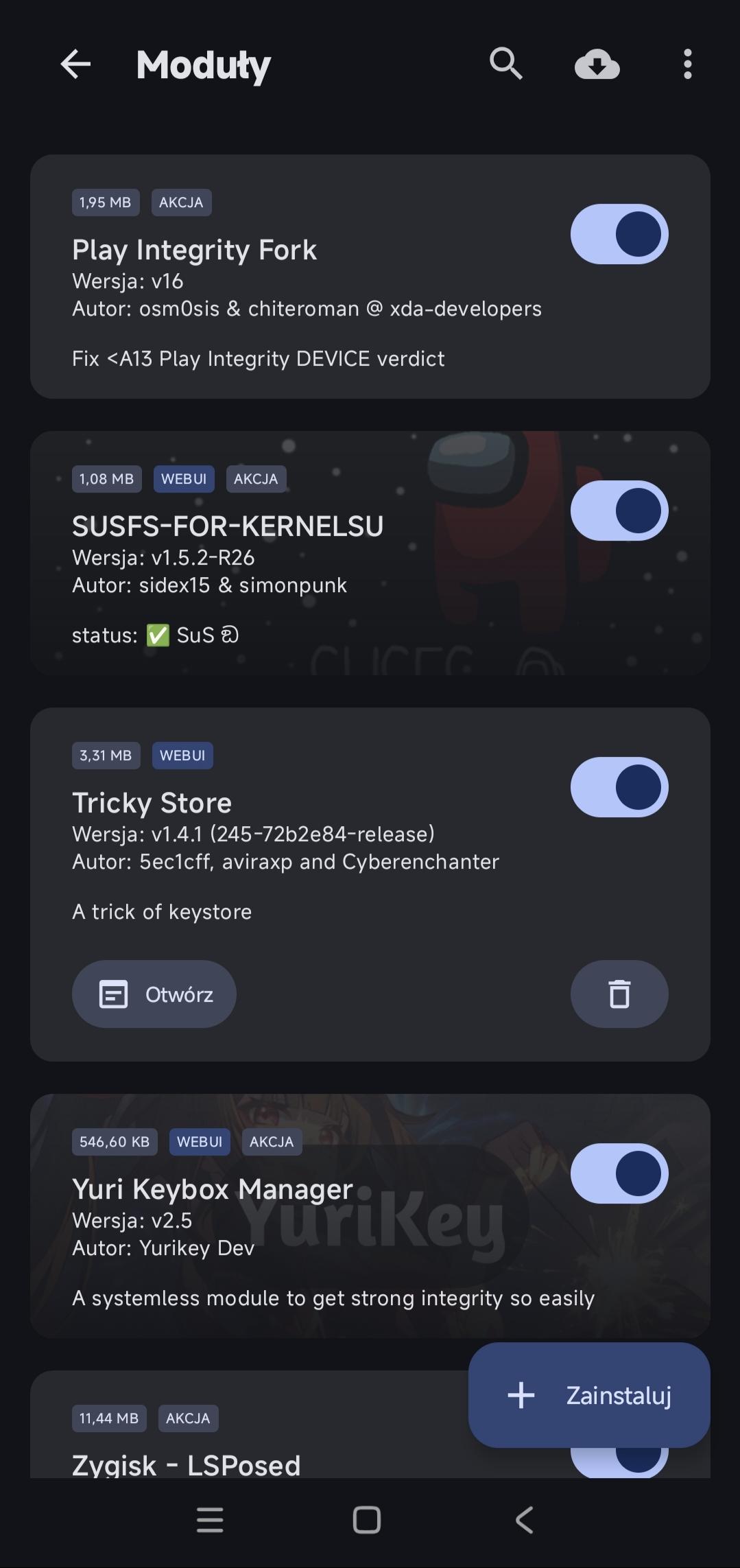Image resolution: width=740 pixels, height=1568 pixels.
Task: Open the three-dot overflow menu
Action: pyautogui.click(x=687, y=65)
